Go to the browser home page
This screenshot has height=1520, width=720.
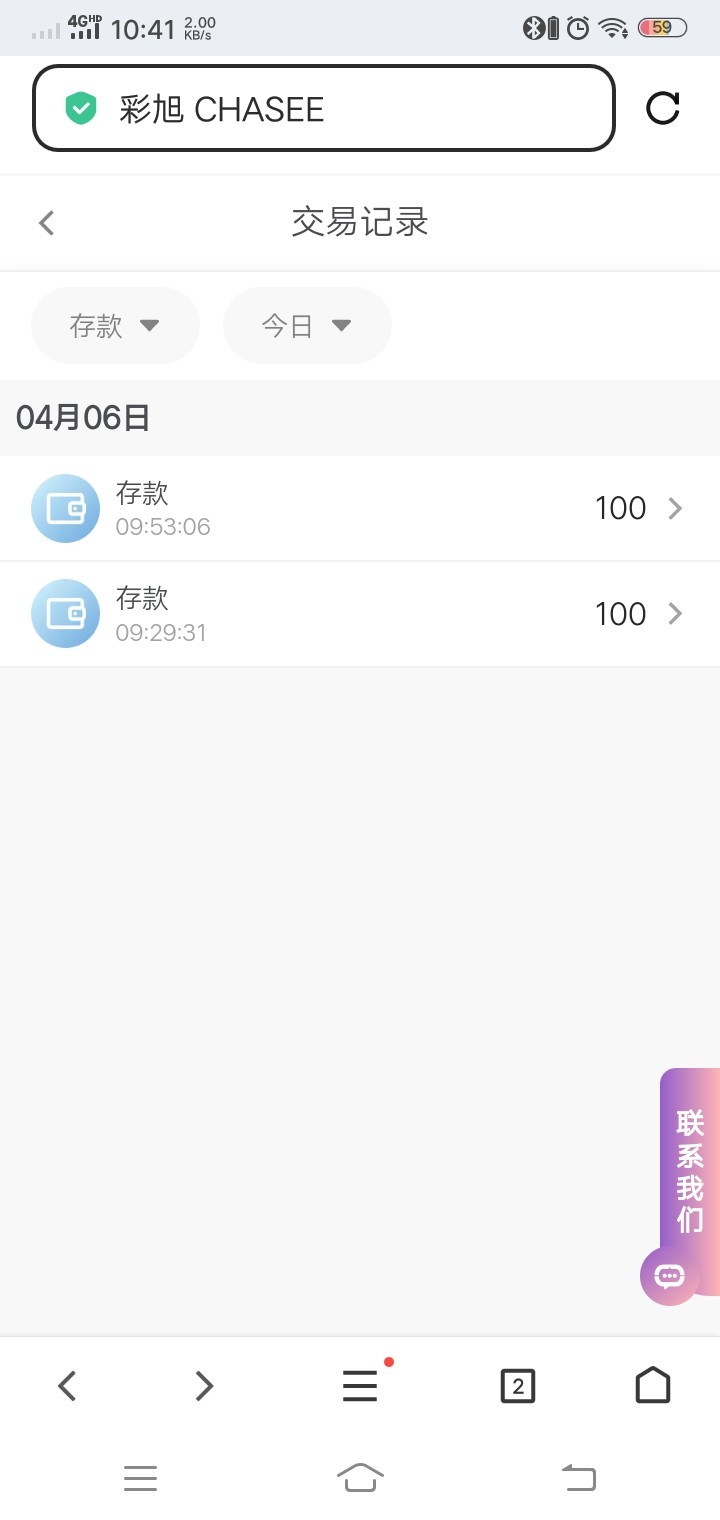(653, 1386)
